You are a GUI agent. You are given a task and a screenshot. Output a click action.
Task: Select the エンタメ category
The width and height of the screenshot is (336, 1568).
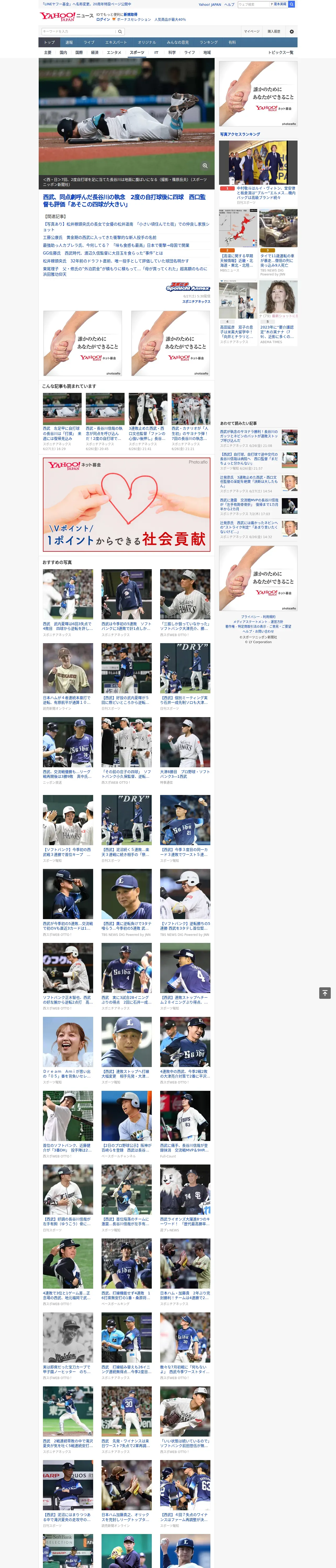(x=114, y=52)
